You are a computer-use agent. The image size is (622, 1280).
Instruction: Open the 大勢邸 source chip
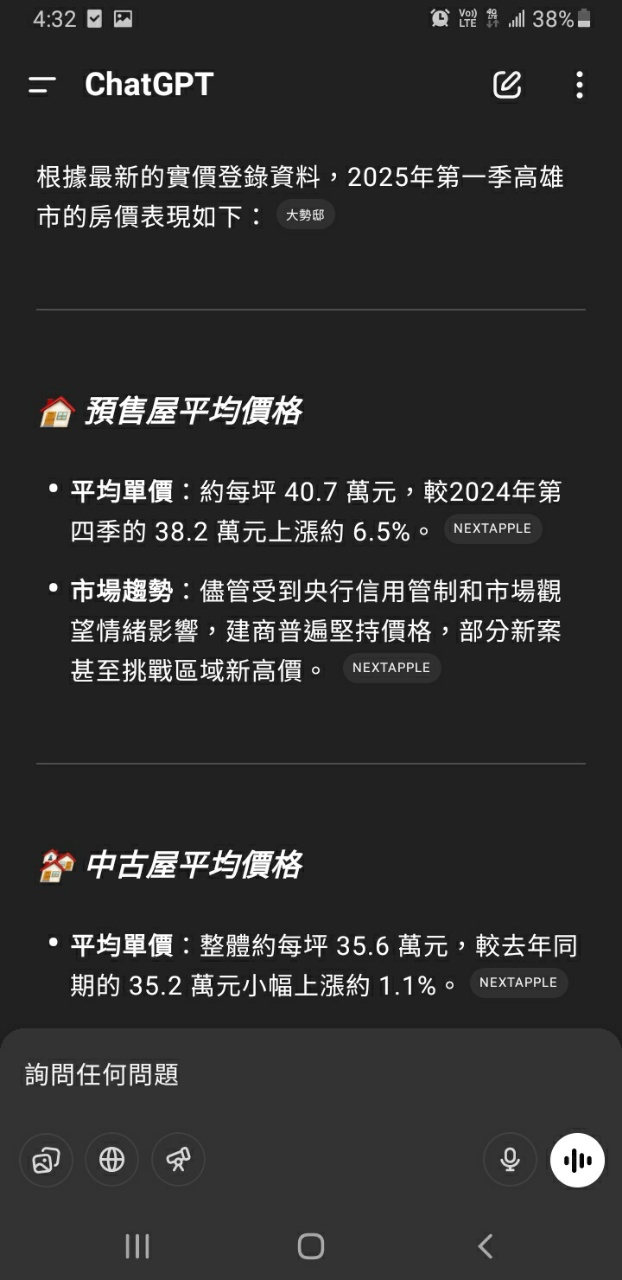click(x=305, y=215)
